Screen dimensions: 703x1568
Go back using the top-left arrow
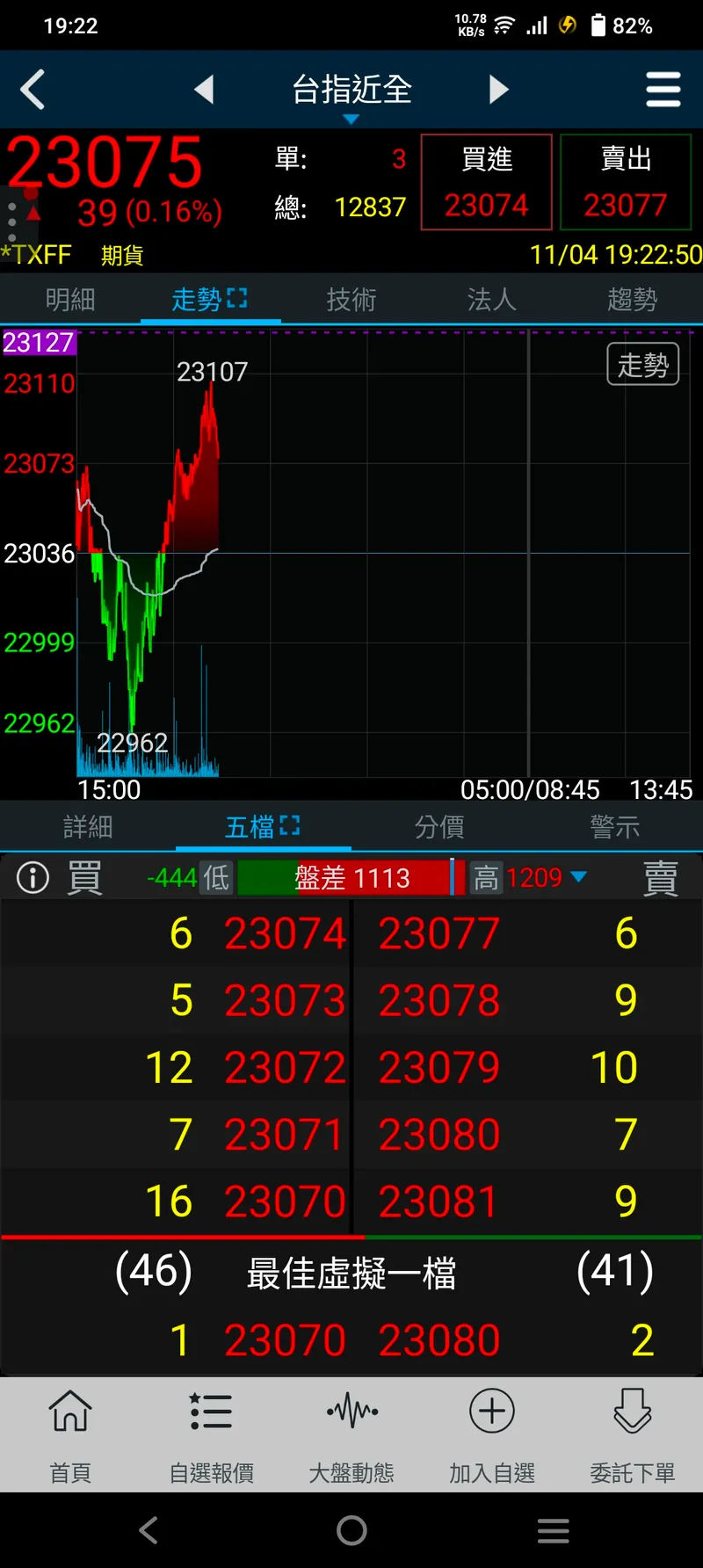33,90
